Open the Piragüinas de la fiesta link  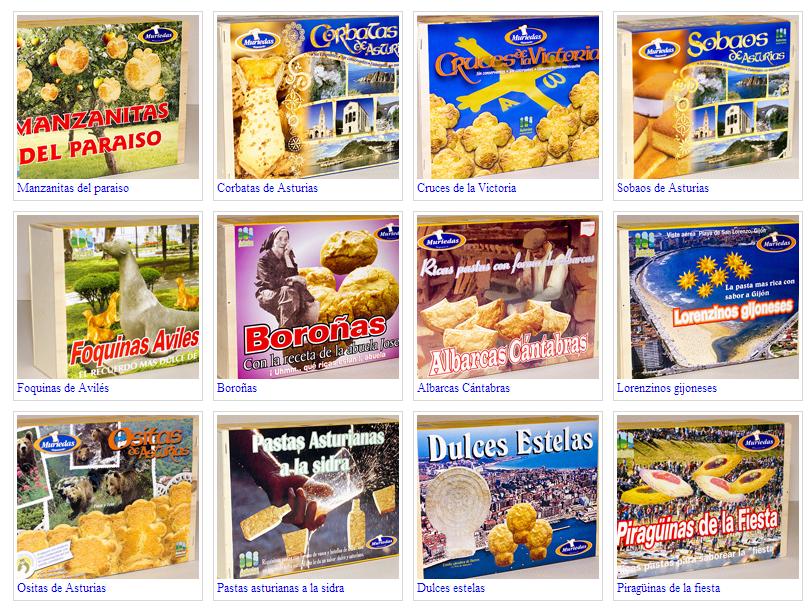click(x=668, y=588)
